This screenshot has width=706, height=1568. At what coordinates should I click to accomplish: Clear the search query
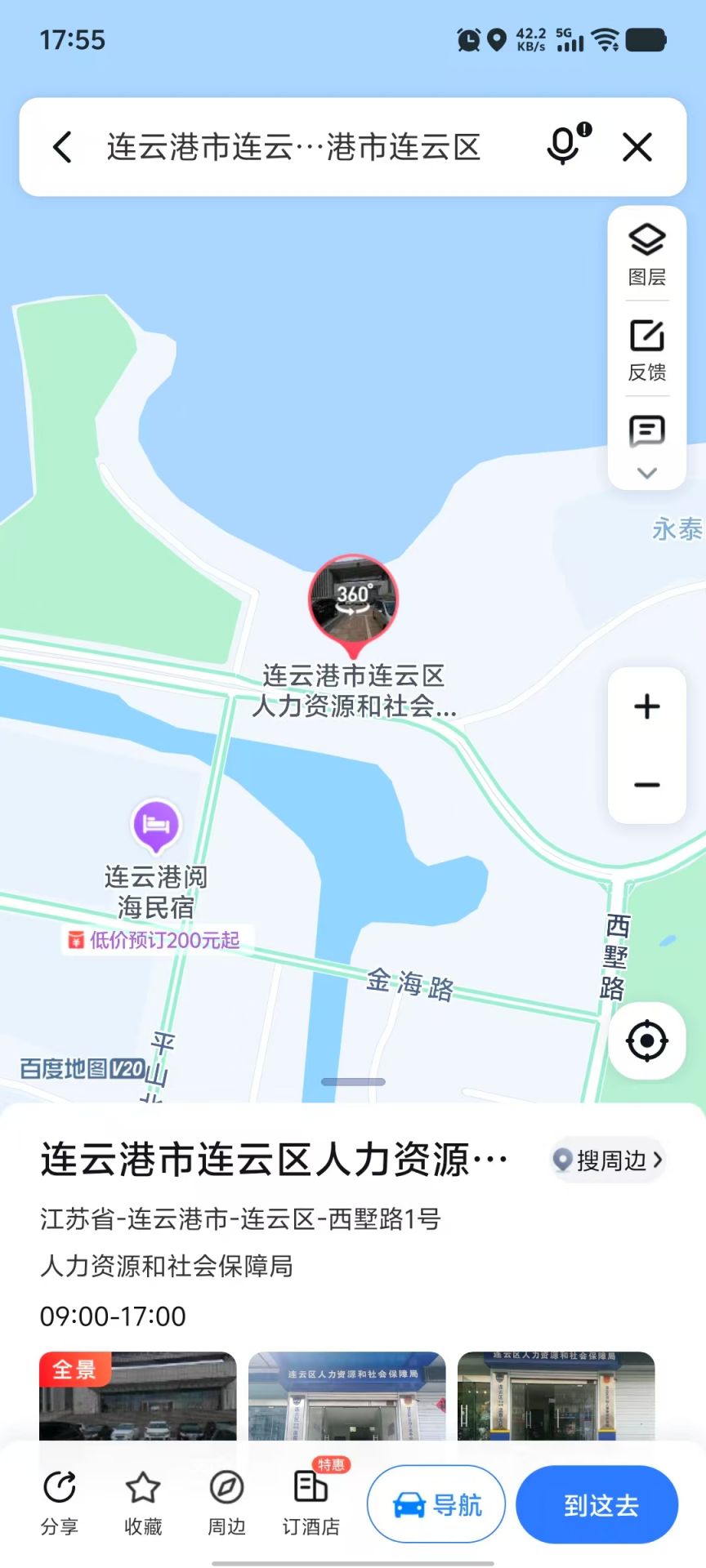pos(637,148)
